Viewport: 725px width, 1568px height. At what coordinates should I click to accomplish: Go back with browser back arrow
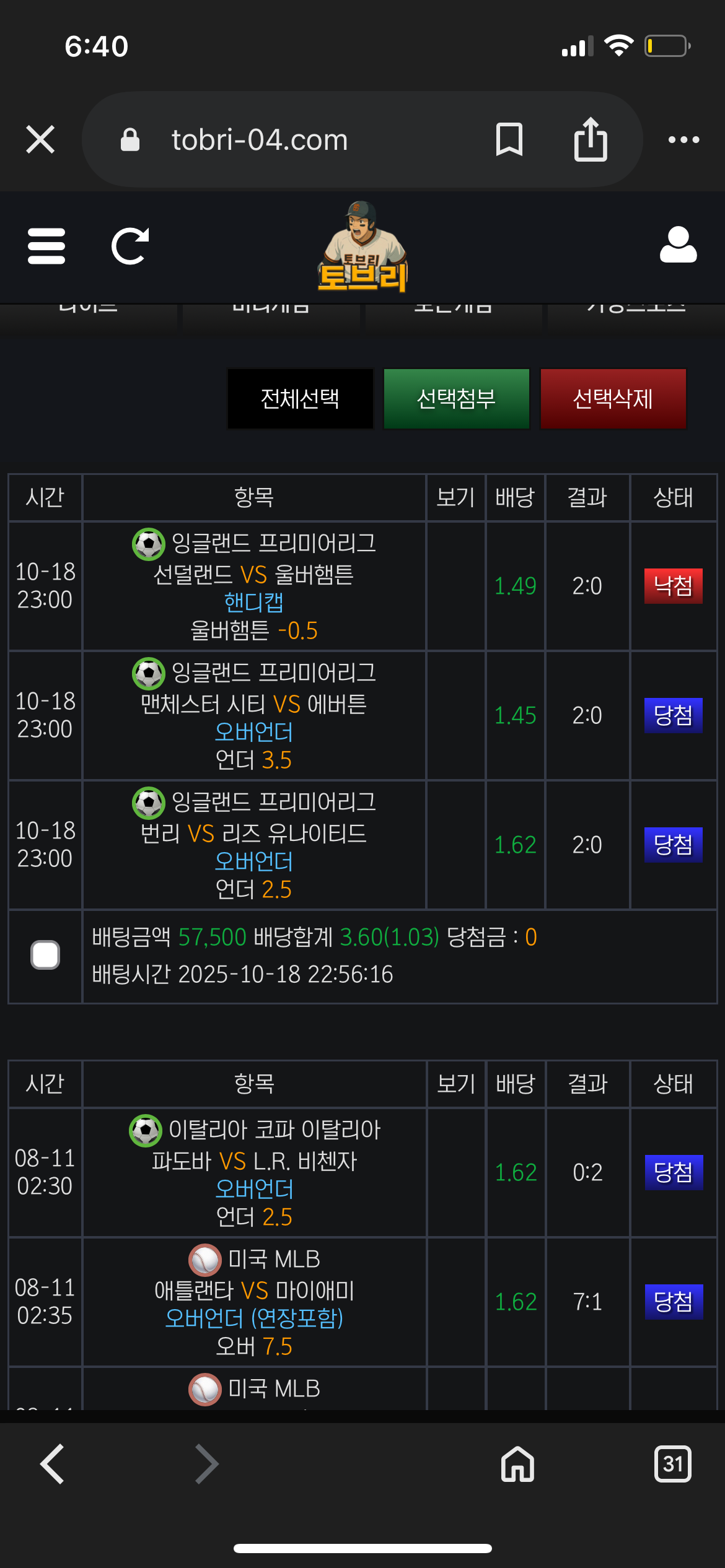(53, 1464)
